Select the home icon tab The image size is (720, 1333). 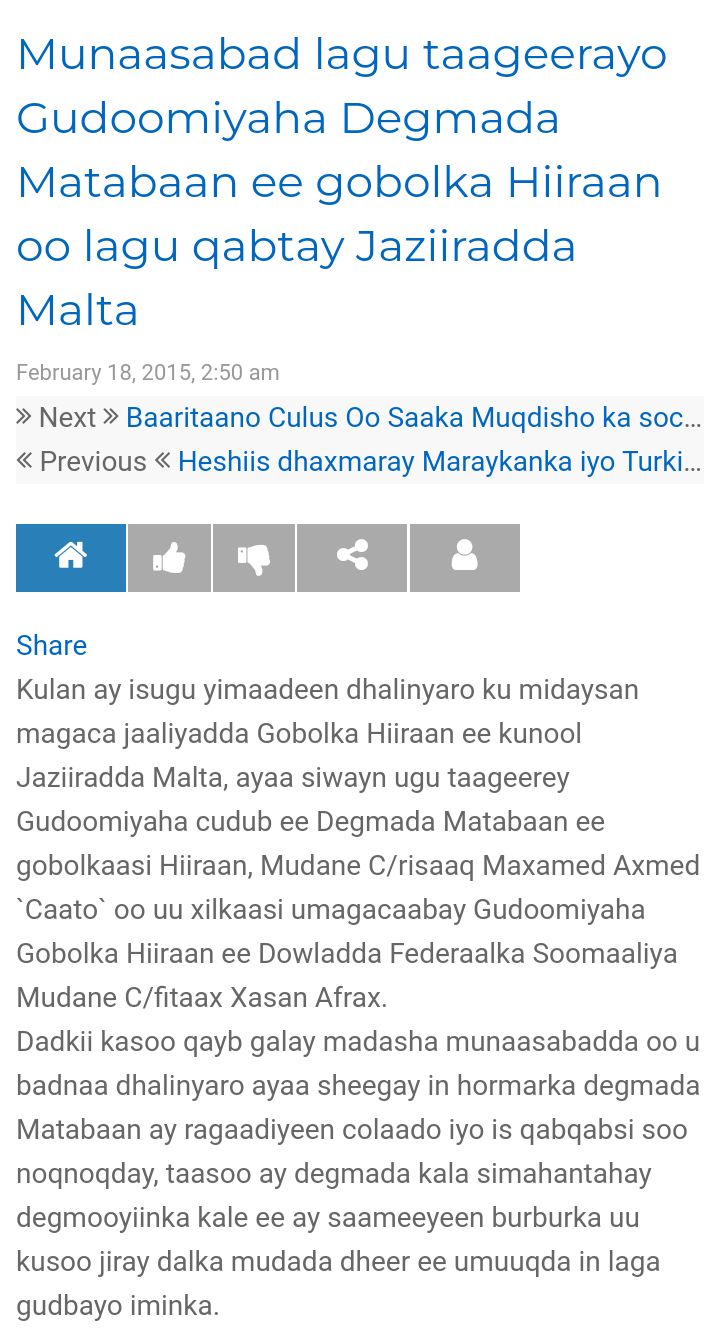click(x=71, y=558)
